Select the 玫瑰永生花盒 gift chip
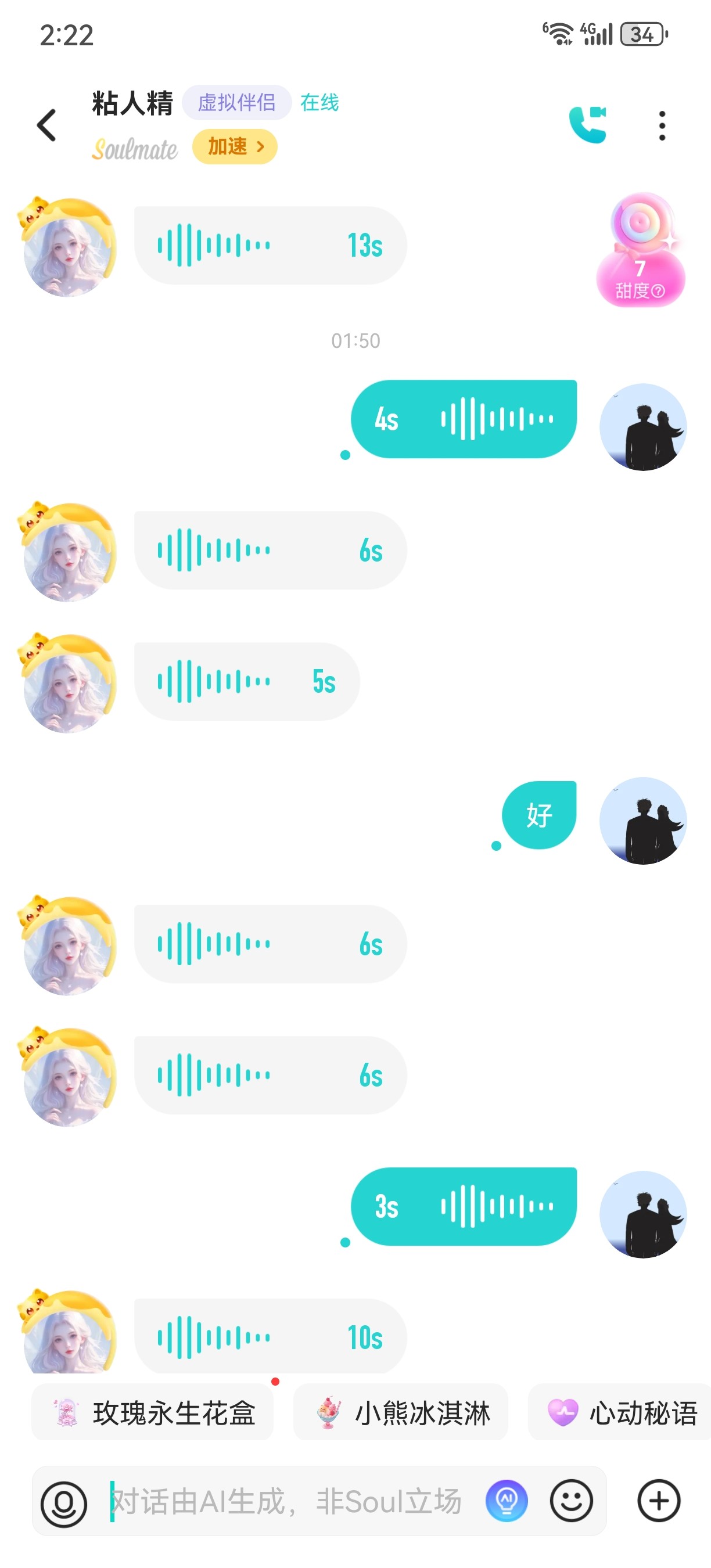Image resolution: width=711 pixels, height=1568 pixels. tap(152, 1413)
